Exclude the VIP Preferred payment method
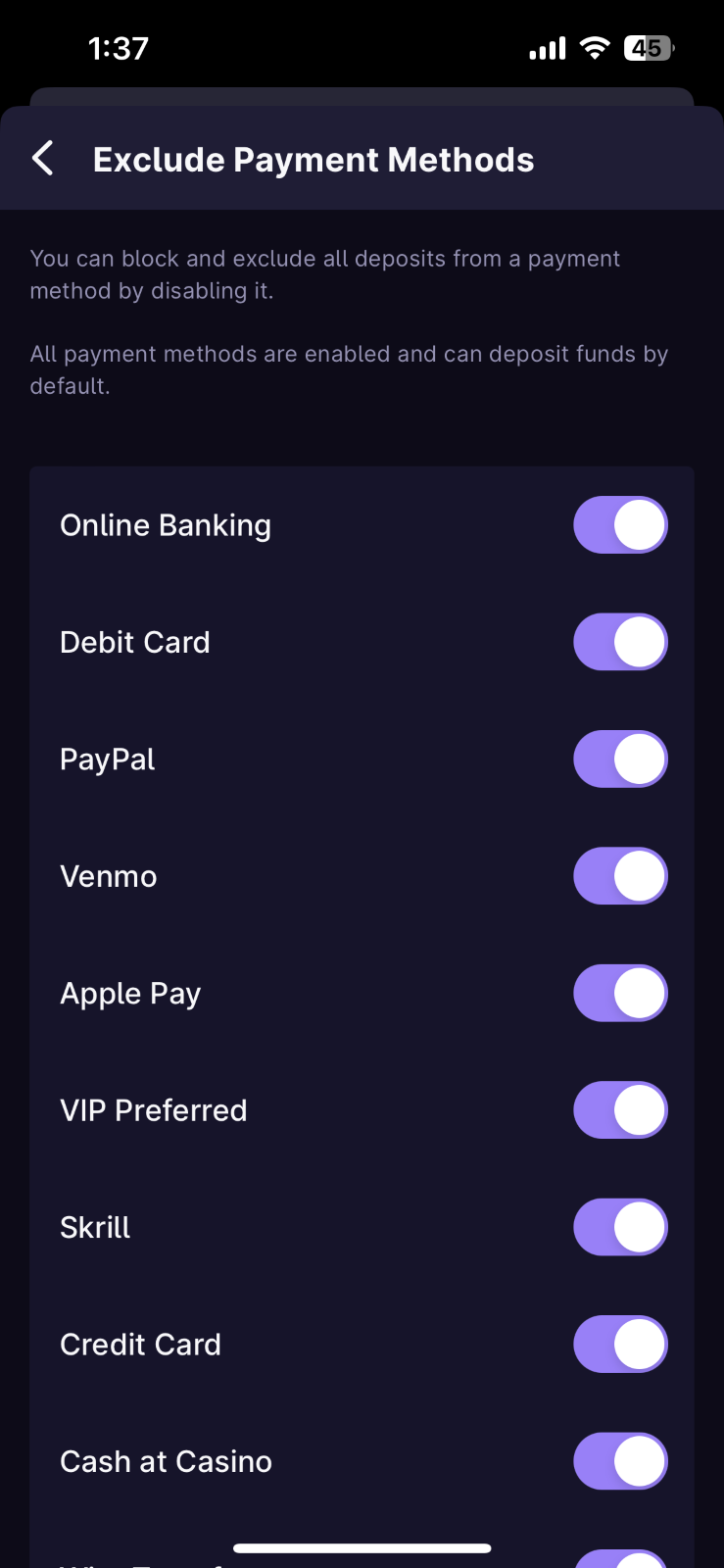Image resolution: width=724 pixels, height=1568 pixels. point(620,1110)
